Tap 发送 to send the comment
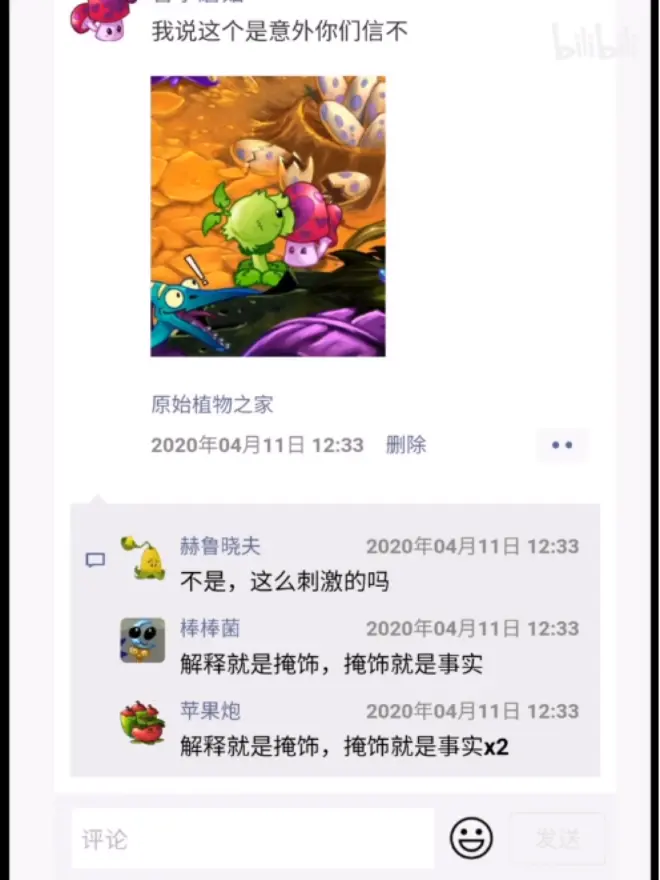The height and width of the screenshot is (880, 660). pyautogui.click(x=557, y=838)
